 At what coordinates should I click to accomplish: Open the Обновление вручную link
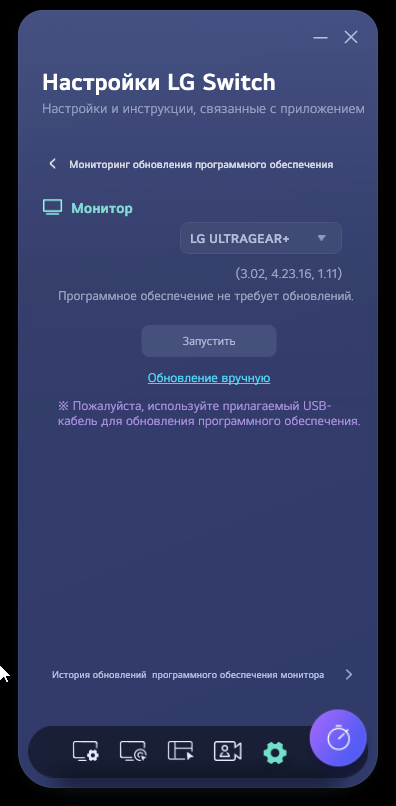(209, 378)
